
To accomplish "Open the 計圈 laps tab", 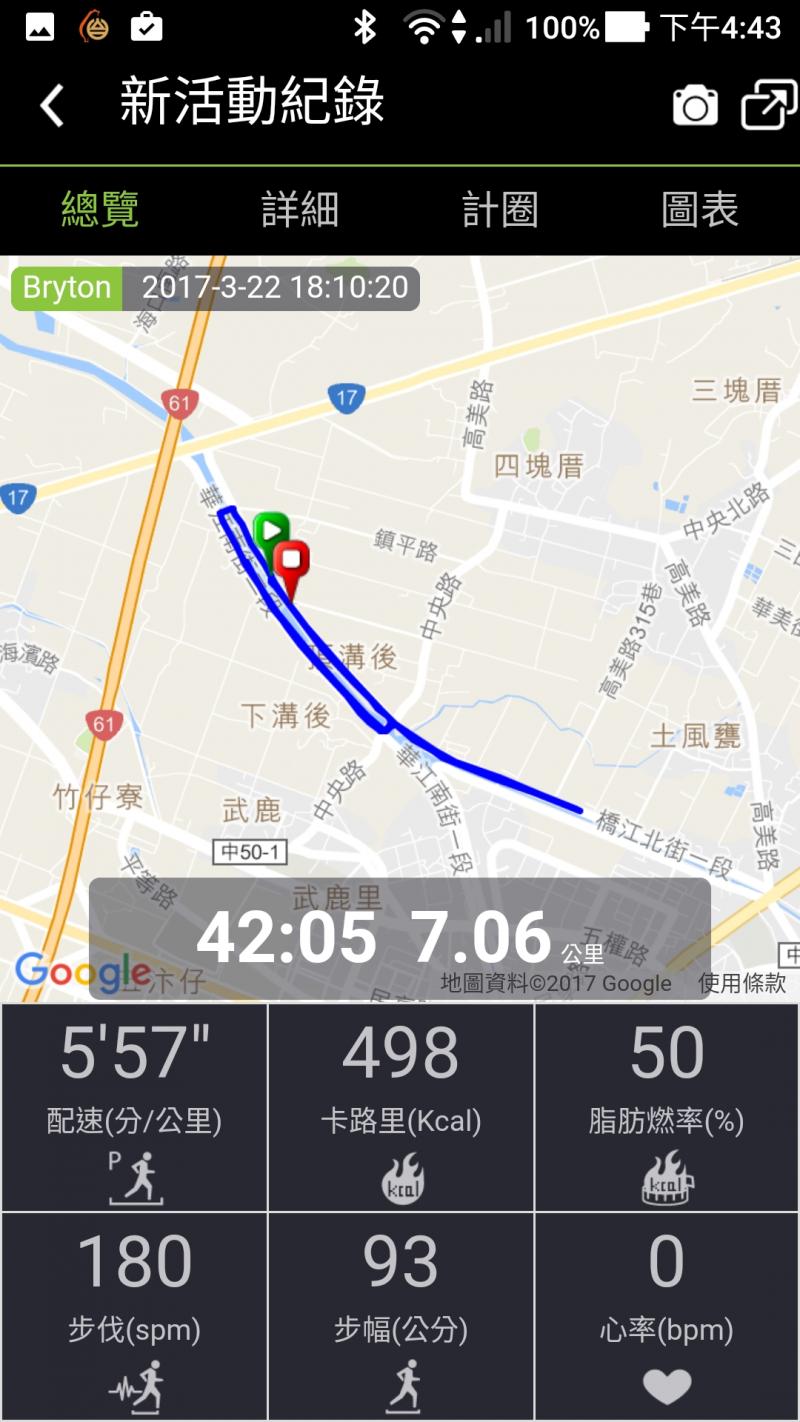I will coord(500,210).
